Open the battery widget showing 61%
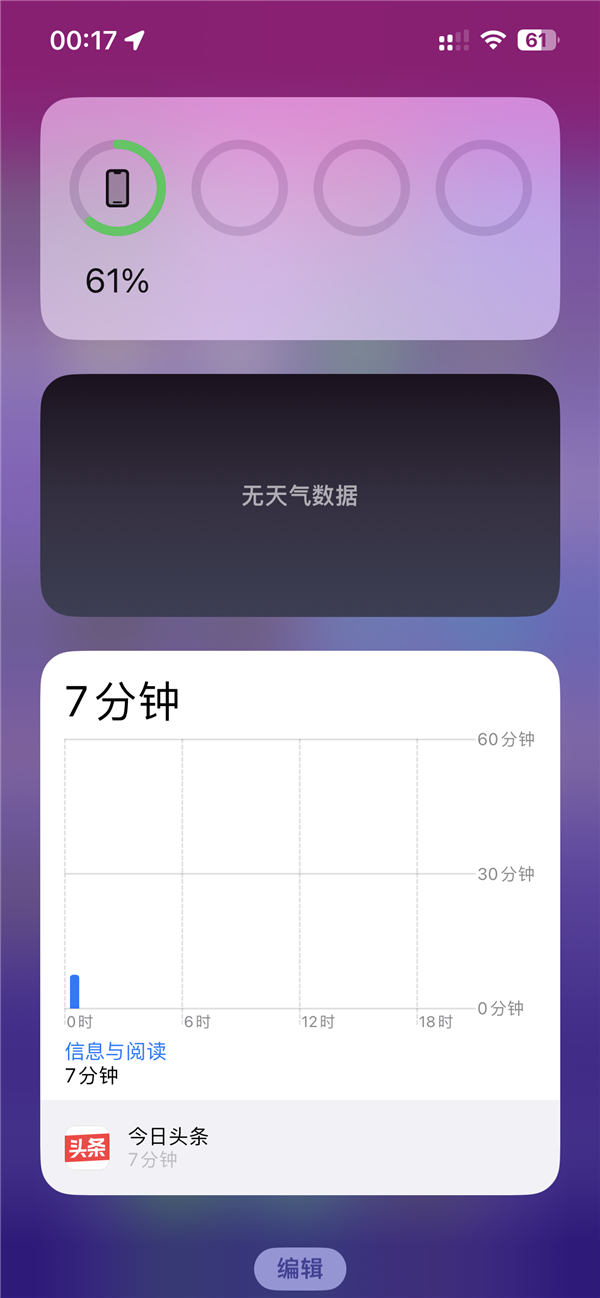The height and width of the screenshot is (1298, 600). coord(300,219)
